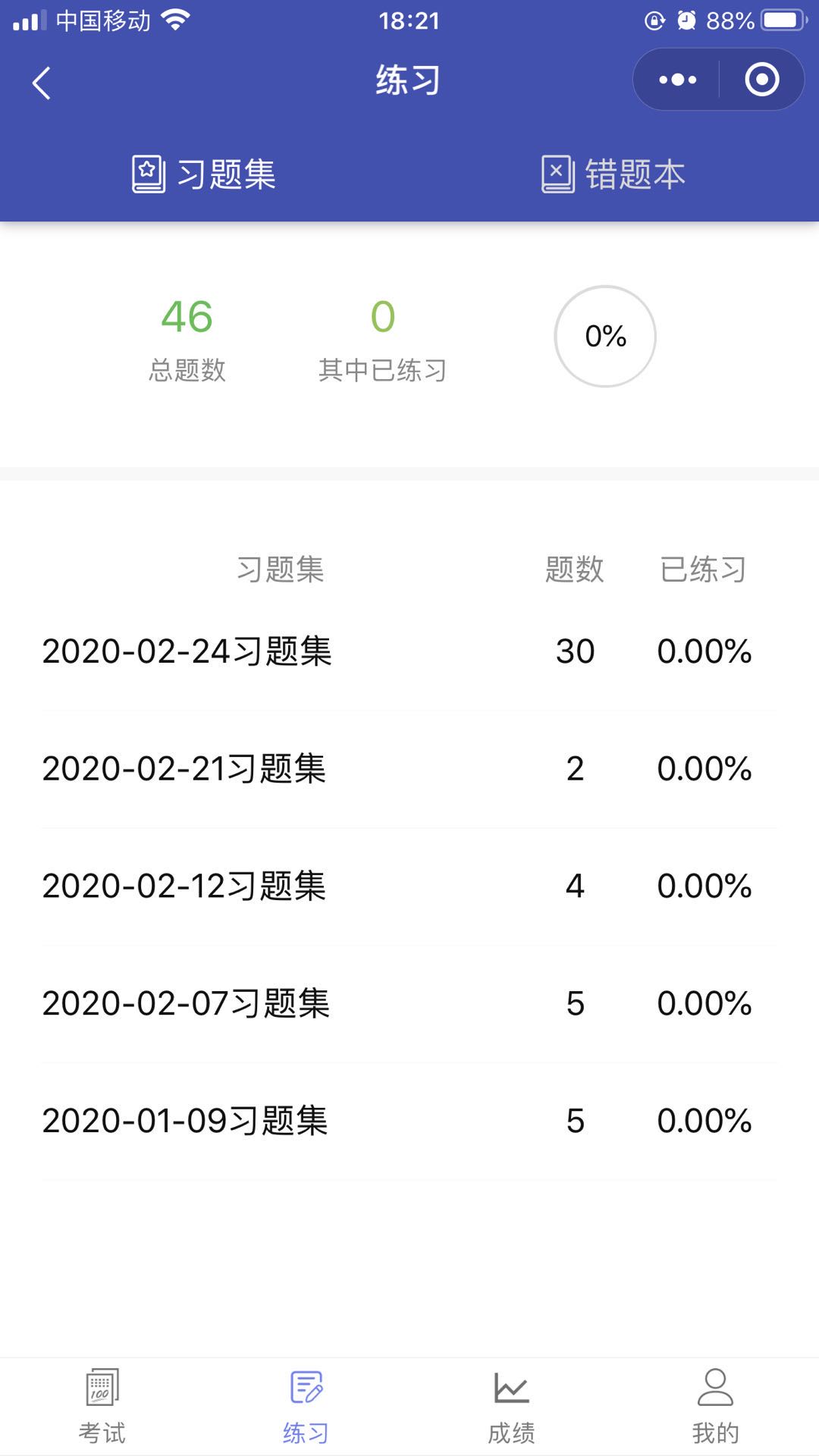Switch to the 错题本 tab
Viewport: 819px width, 1456px height.
[613, 174]
